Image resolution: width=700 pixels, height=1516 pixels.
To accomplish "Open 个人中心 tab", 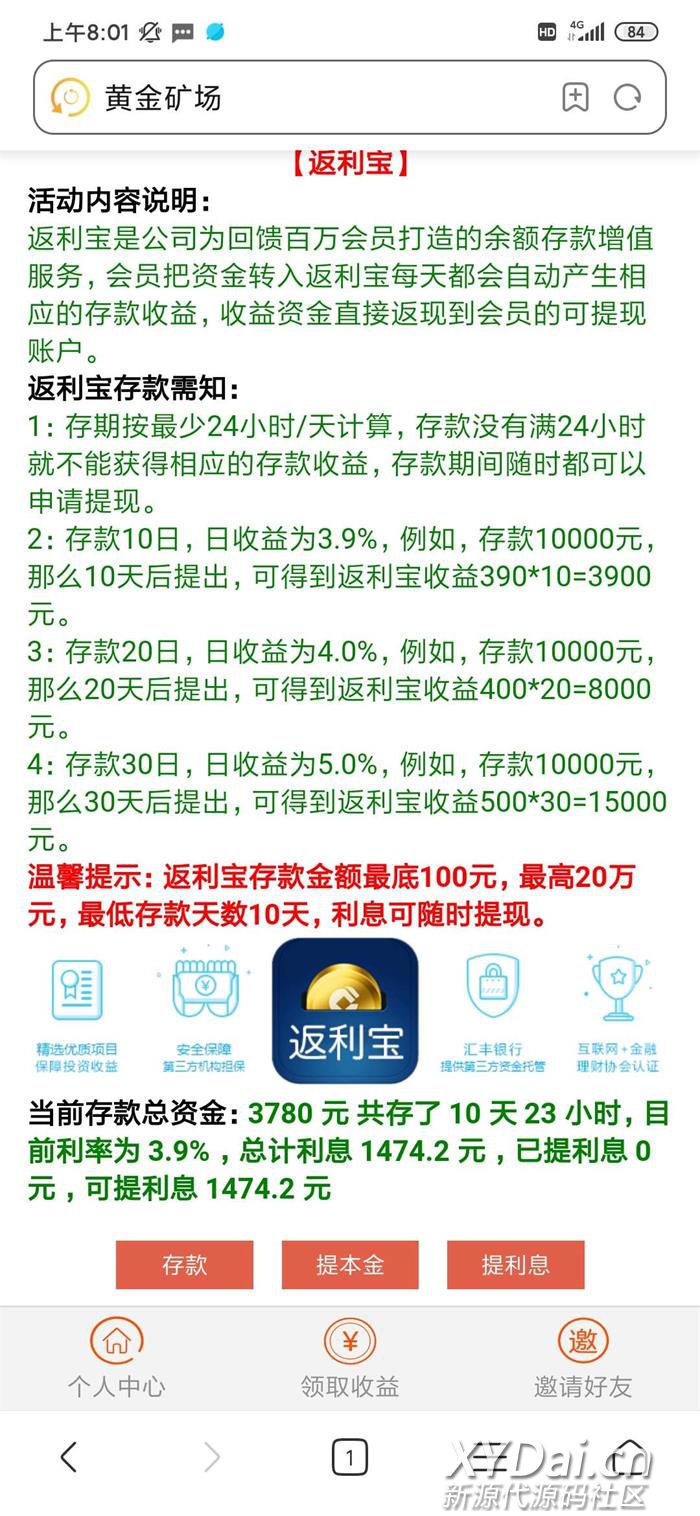I will pos(117,1358).
